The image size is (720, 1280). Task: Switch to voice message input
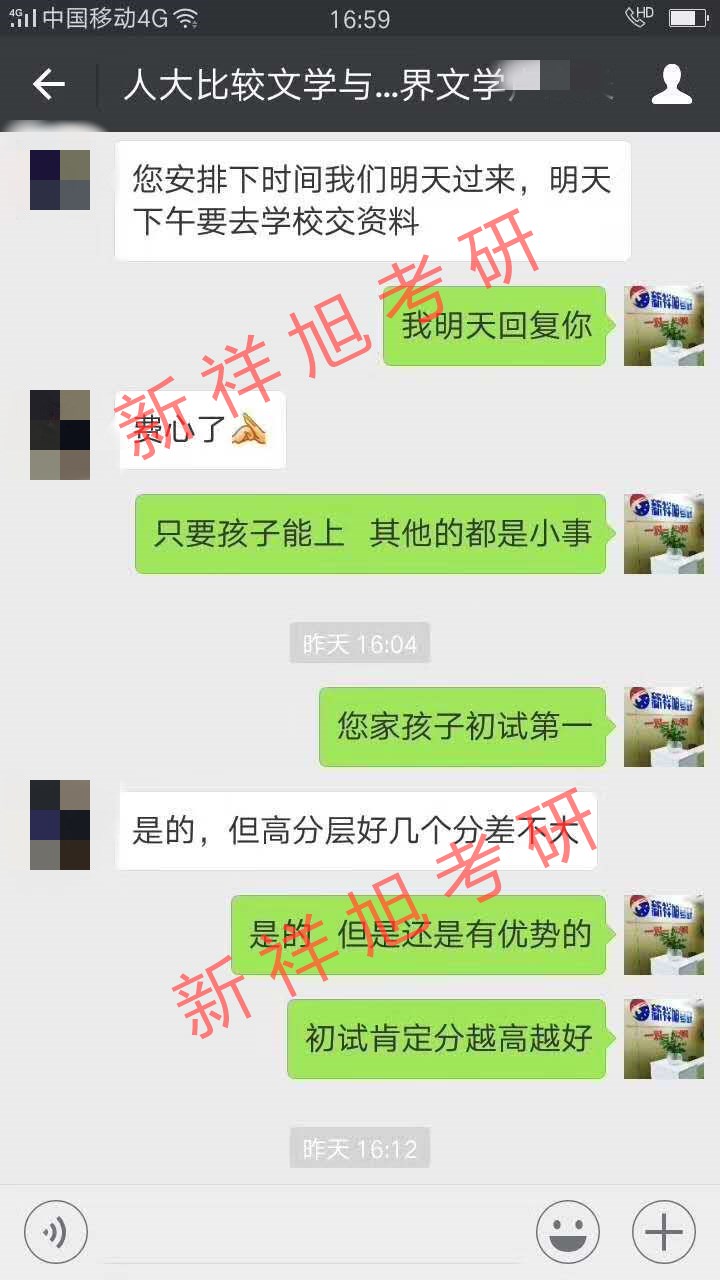[x=56, y=1232]
